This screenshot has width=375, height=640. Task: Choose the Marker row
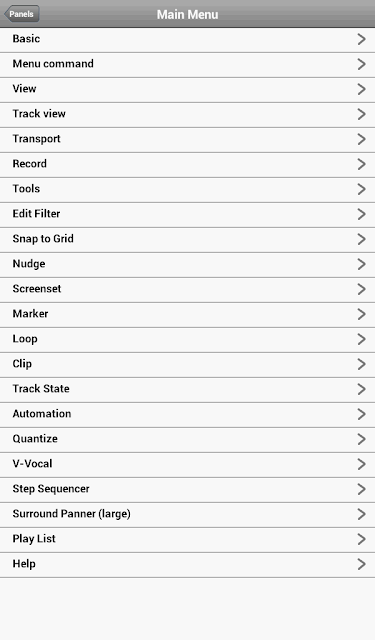click(x=187, y=315)
